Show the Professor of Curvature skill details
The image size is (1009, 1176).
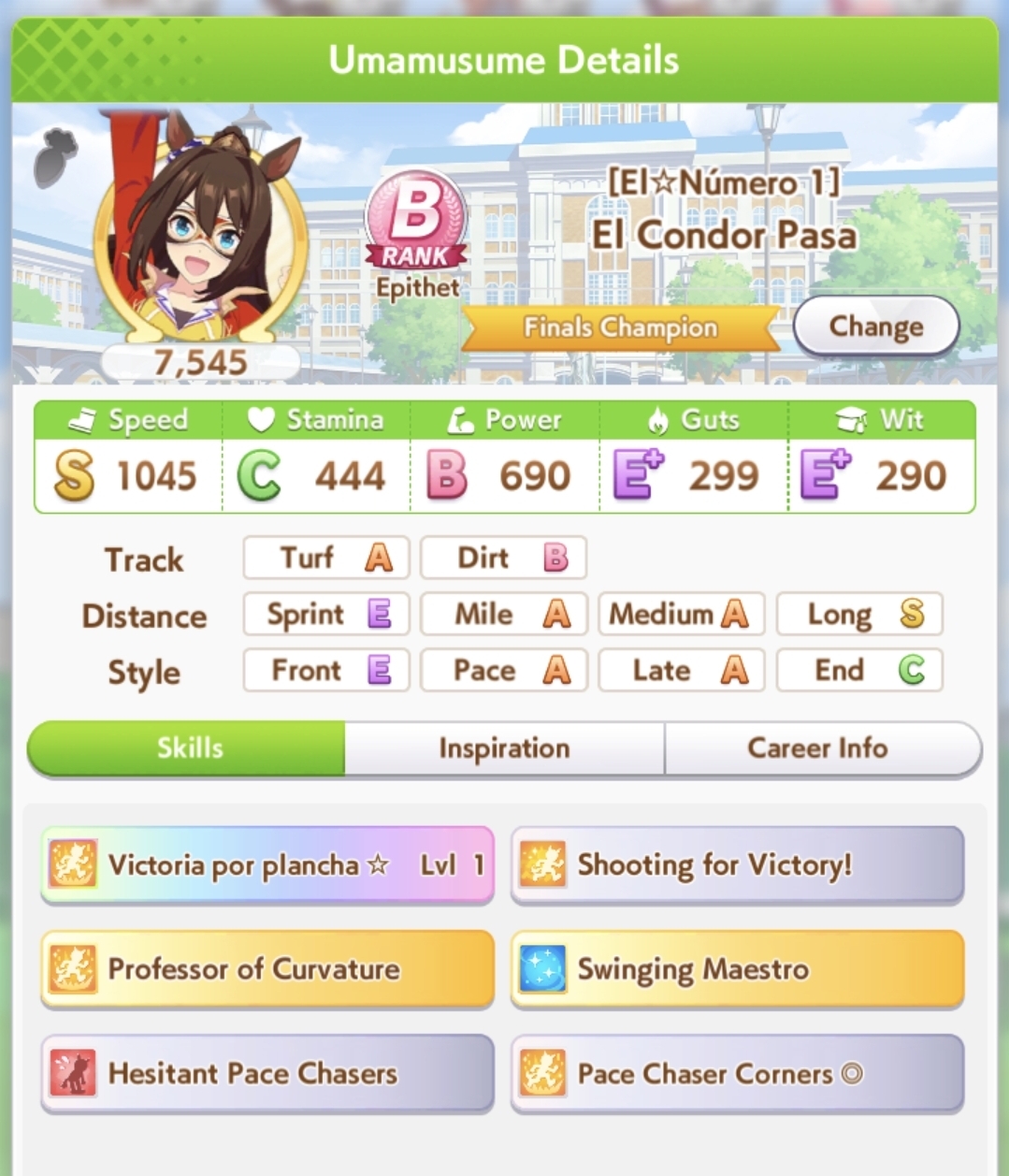267,969
